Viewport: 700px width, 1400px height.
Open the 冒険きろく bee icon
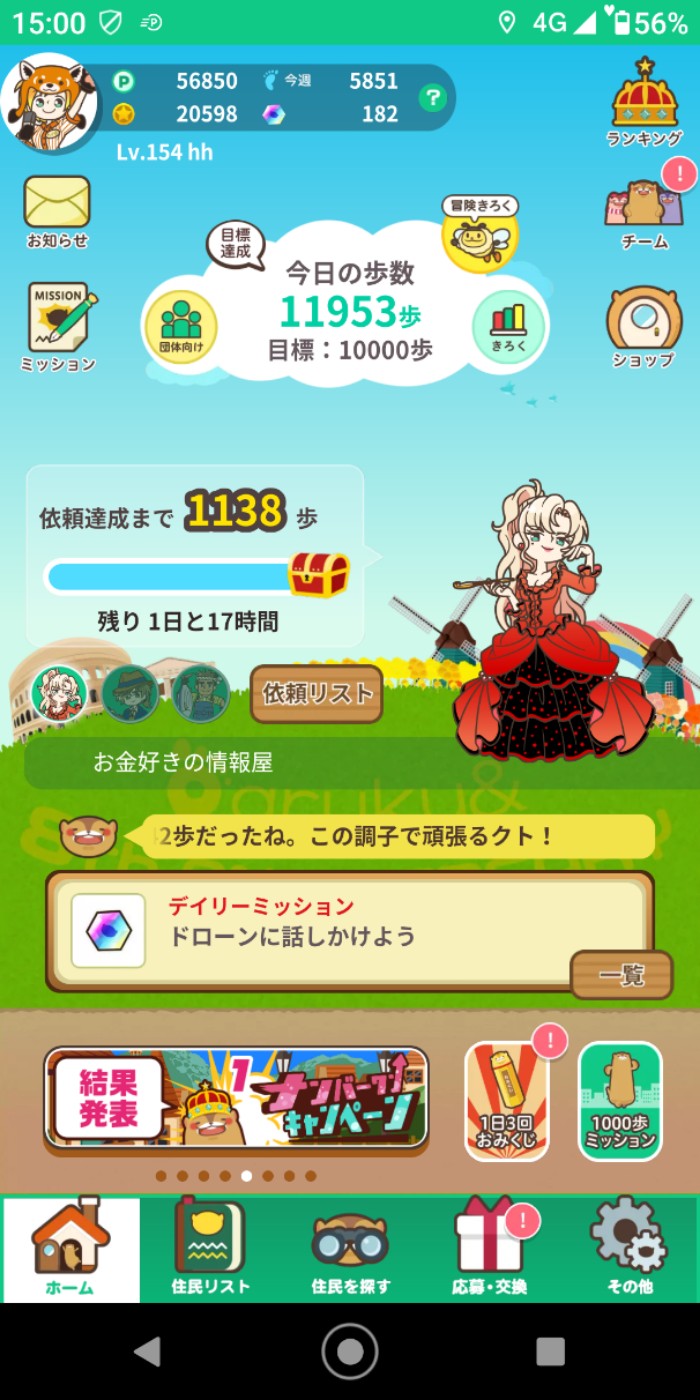click(480, 235)
